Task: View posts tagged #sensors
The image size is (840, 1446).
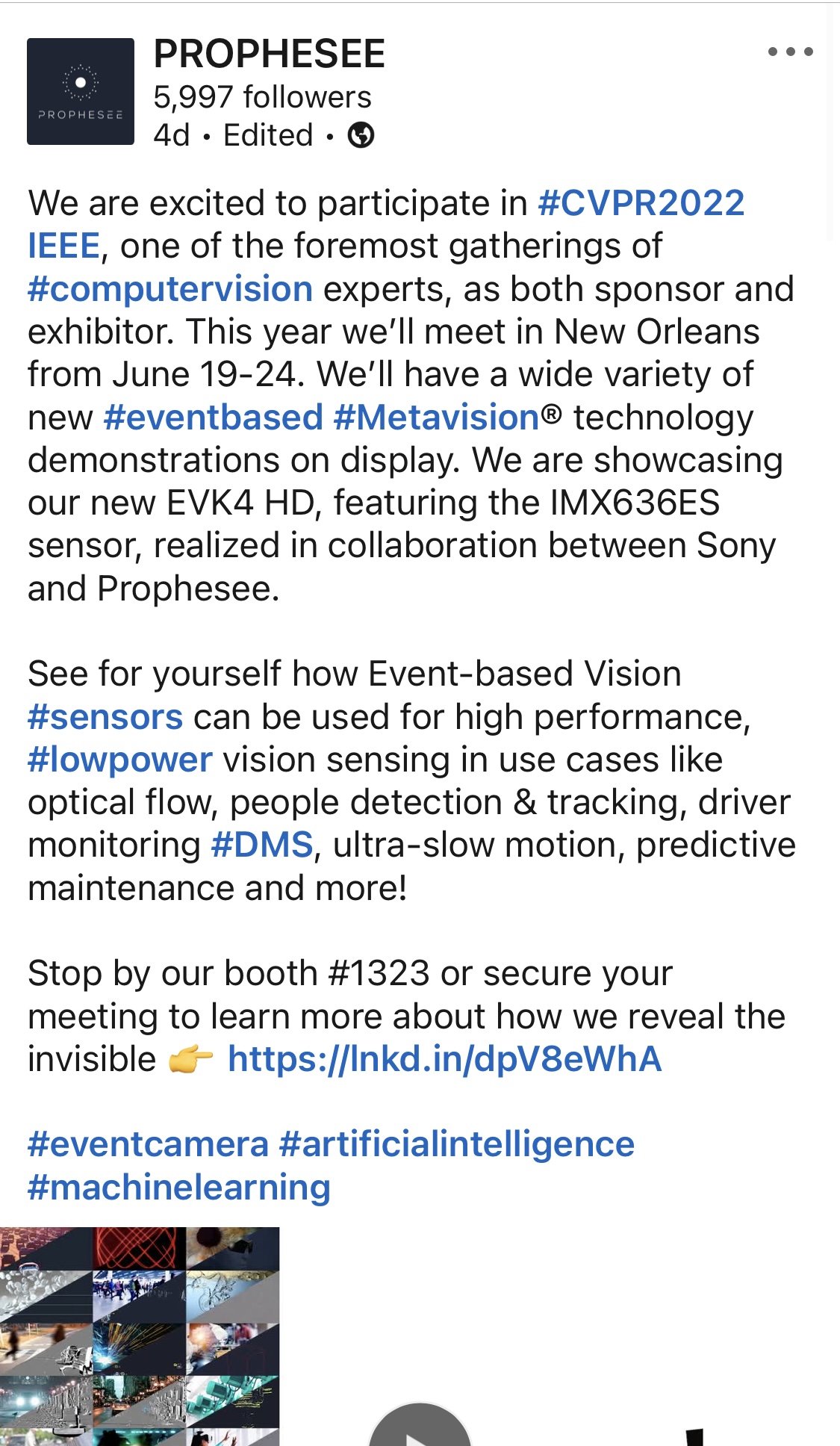Action: click(x=105, y=717)
